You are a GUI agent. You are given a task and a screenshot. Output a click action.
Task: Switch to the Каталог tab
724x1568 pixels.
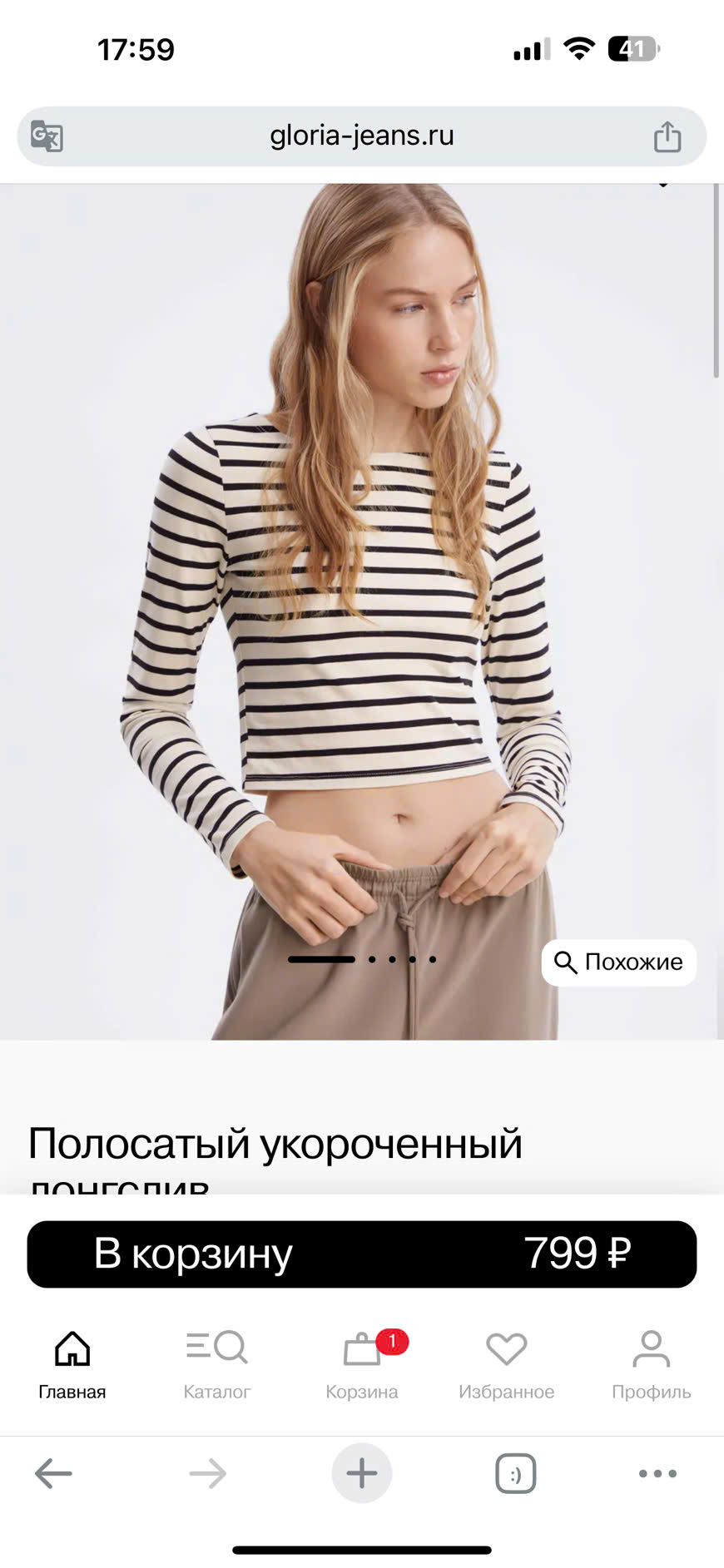click(216, 1363)
